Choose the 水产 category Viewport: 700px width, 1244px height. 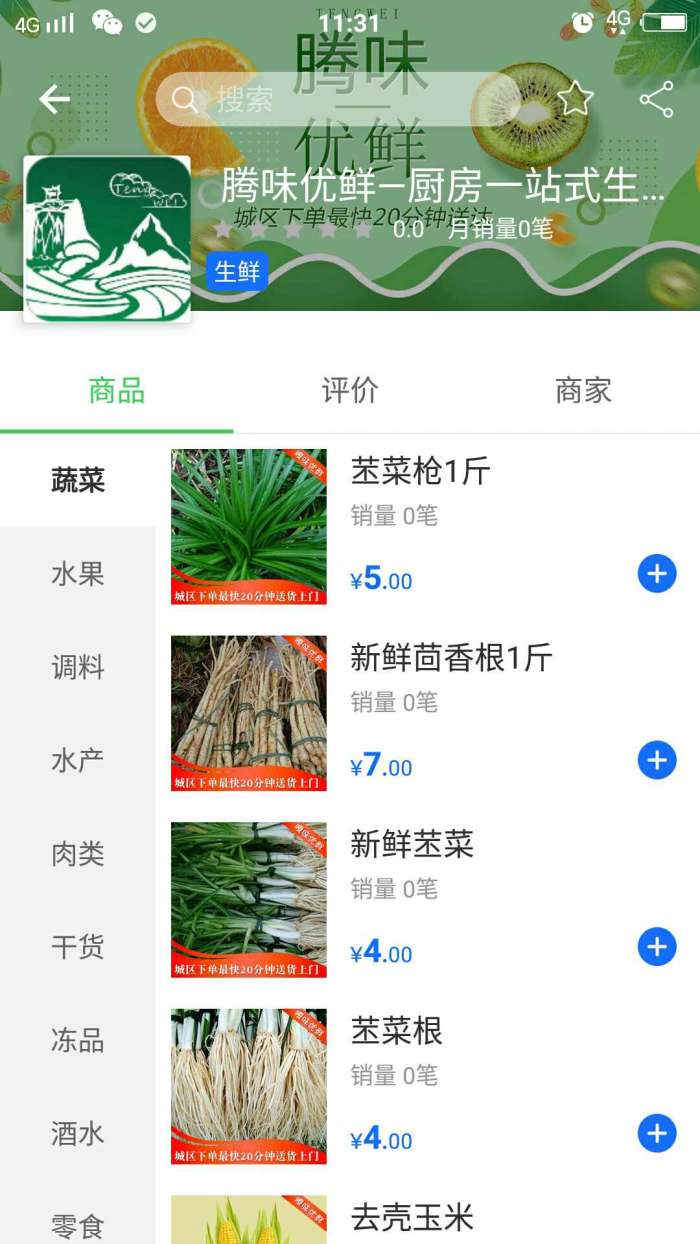[78, 760]
